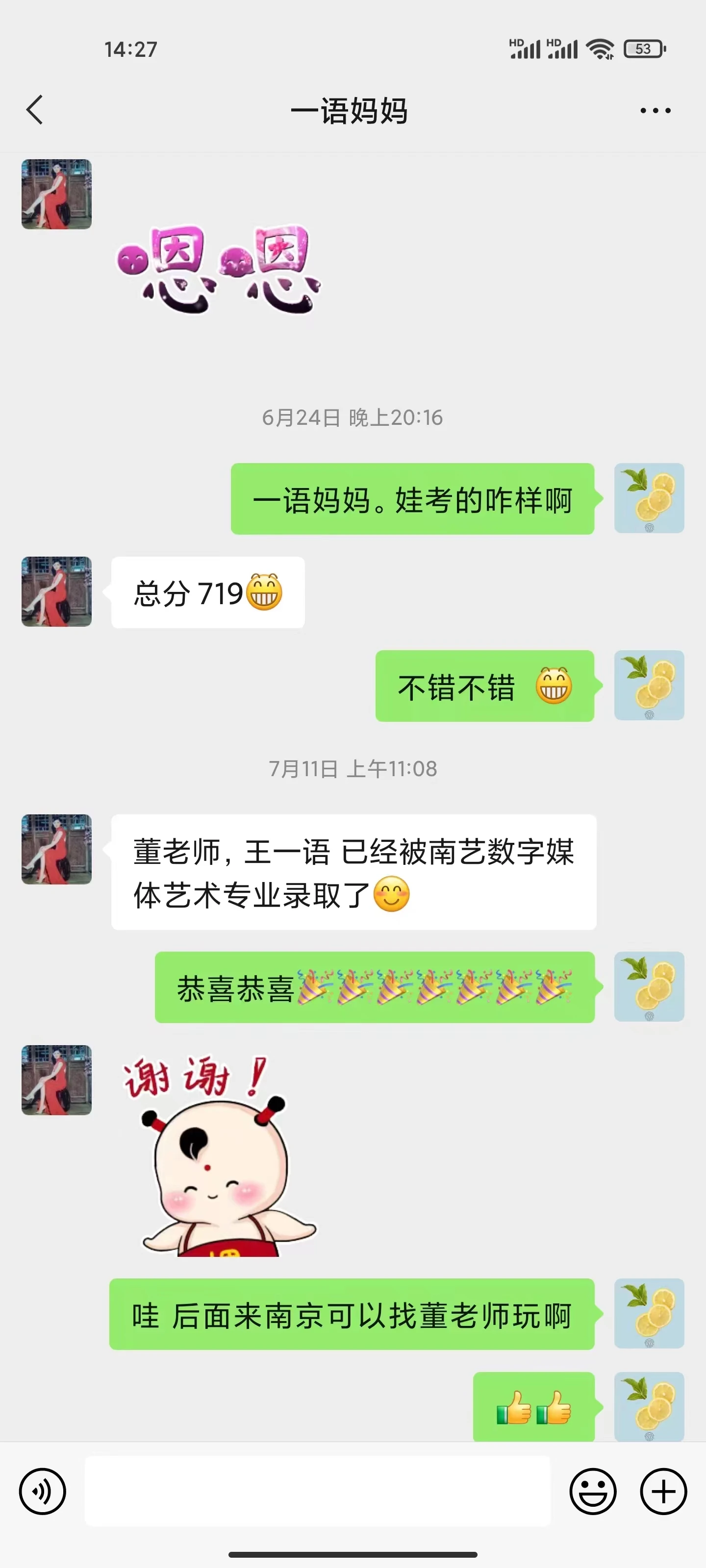Image resolution: width=706 pixels, height=1568 pixels.
Task: Tap your lemon avatar beside '不错不错'
Action: pos(649,686)
